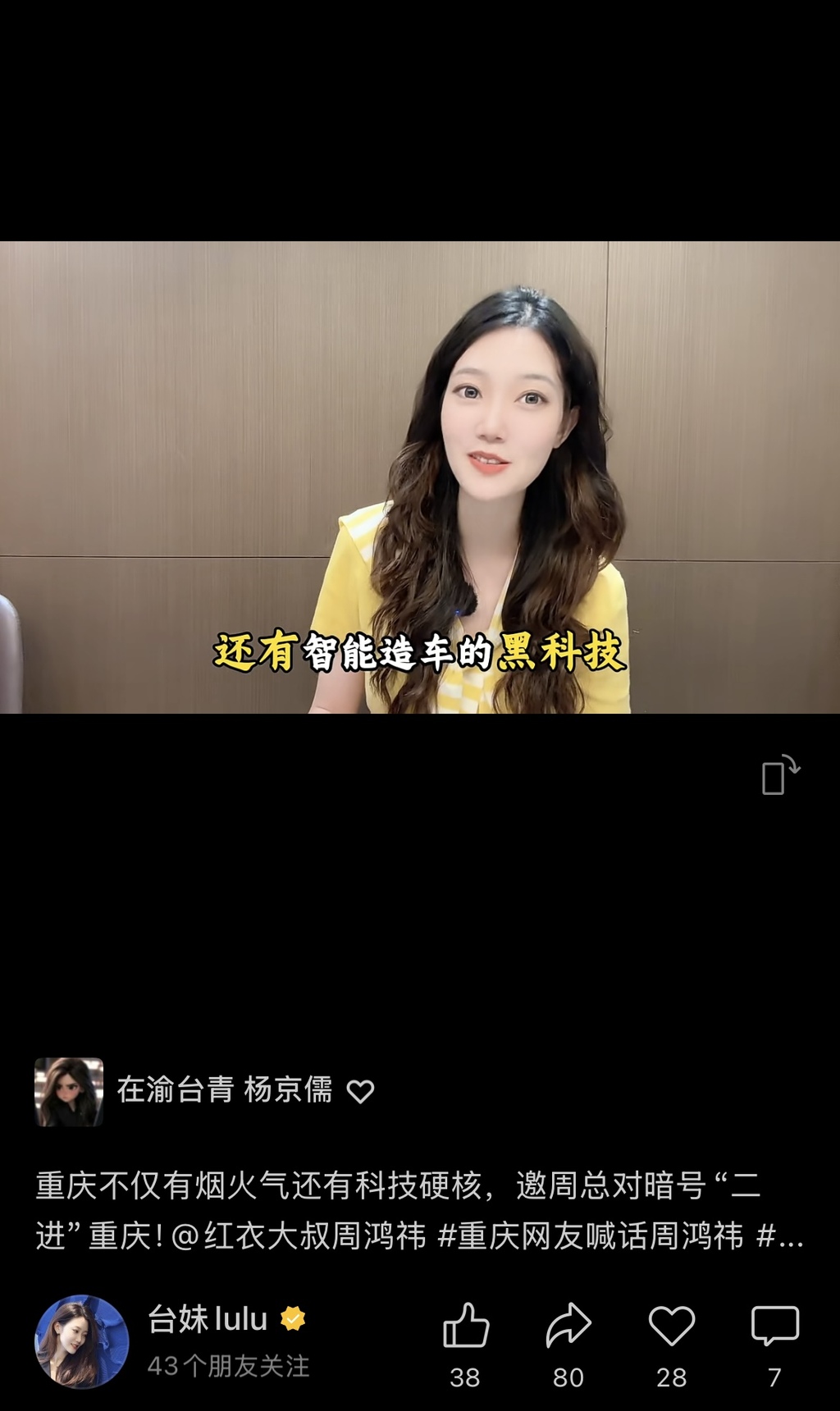Image resolution: width=840 pixels, height=1411 pixels.
Task: Open the account name 台妹 lulu
Action: [208, 1319]
